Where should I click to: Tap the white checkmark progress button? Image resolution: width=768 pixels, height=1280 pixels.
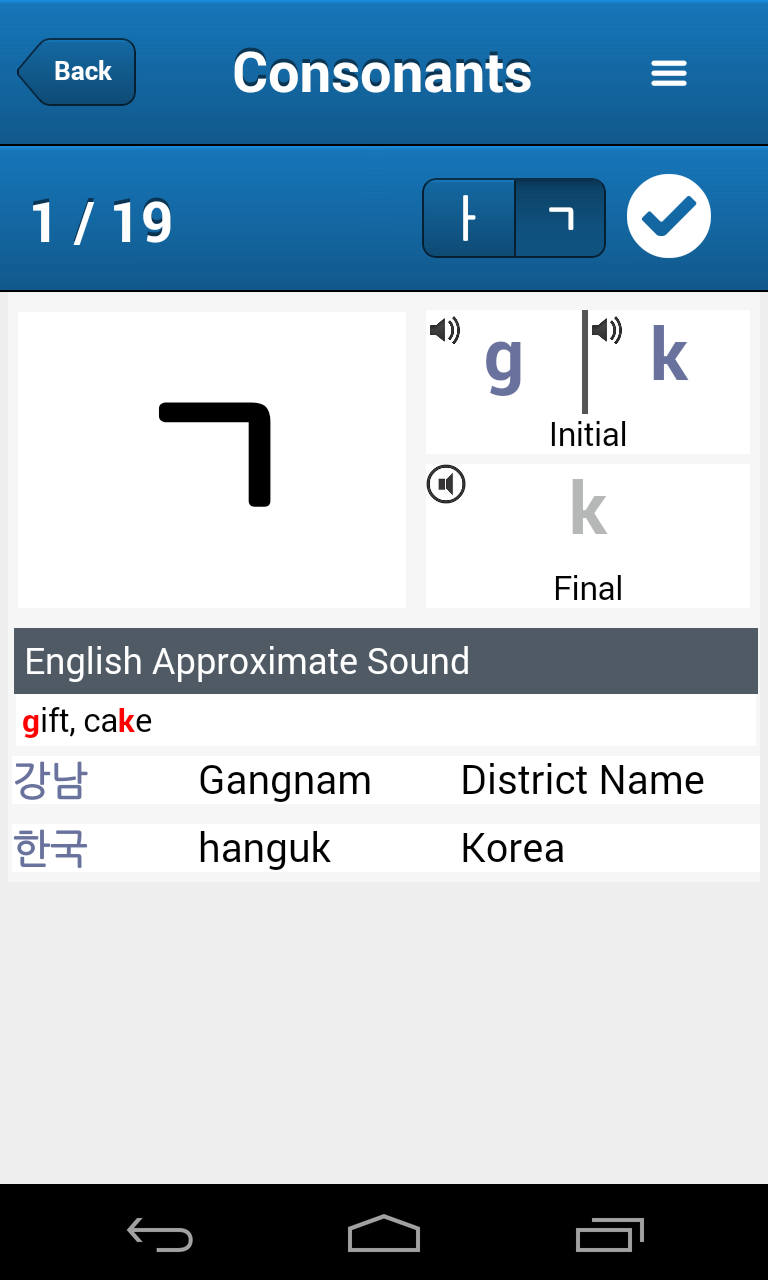pos(668,216)
